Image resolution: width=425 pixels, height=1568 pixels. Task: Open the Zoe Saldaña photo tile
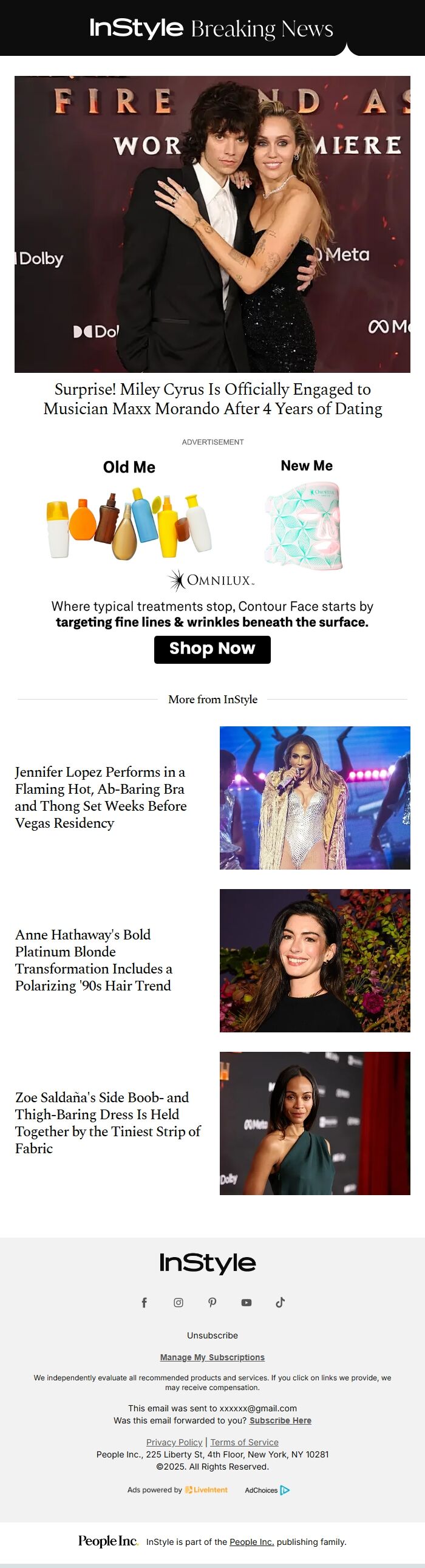pyautogui.click(x=314, y=1123)
